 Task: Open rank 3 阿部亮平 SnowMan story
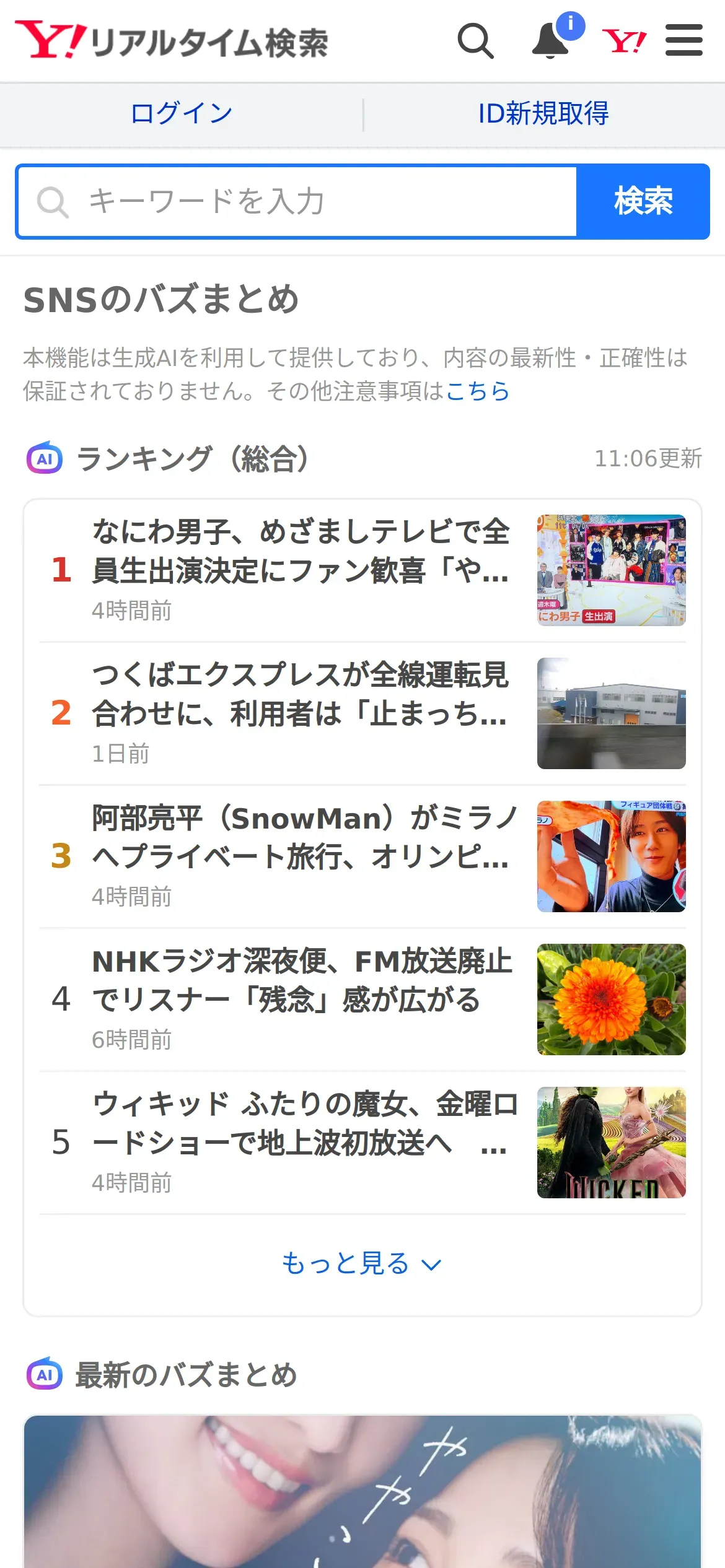[300, 856]
